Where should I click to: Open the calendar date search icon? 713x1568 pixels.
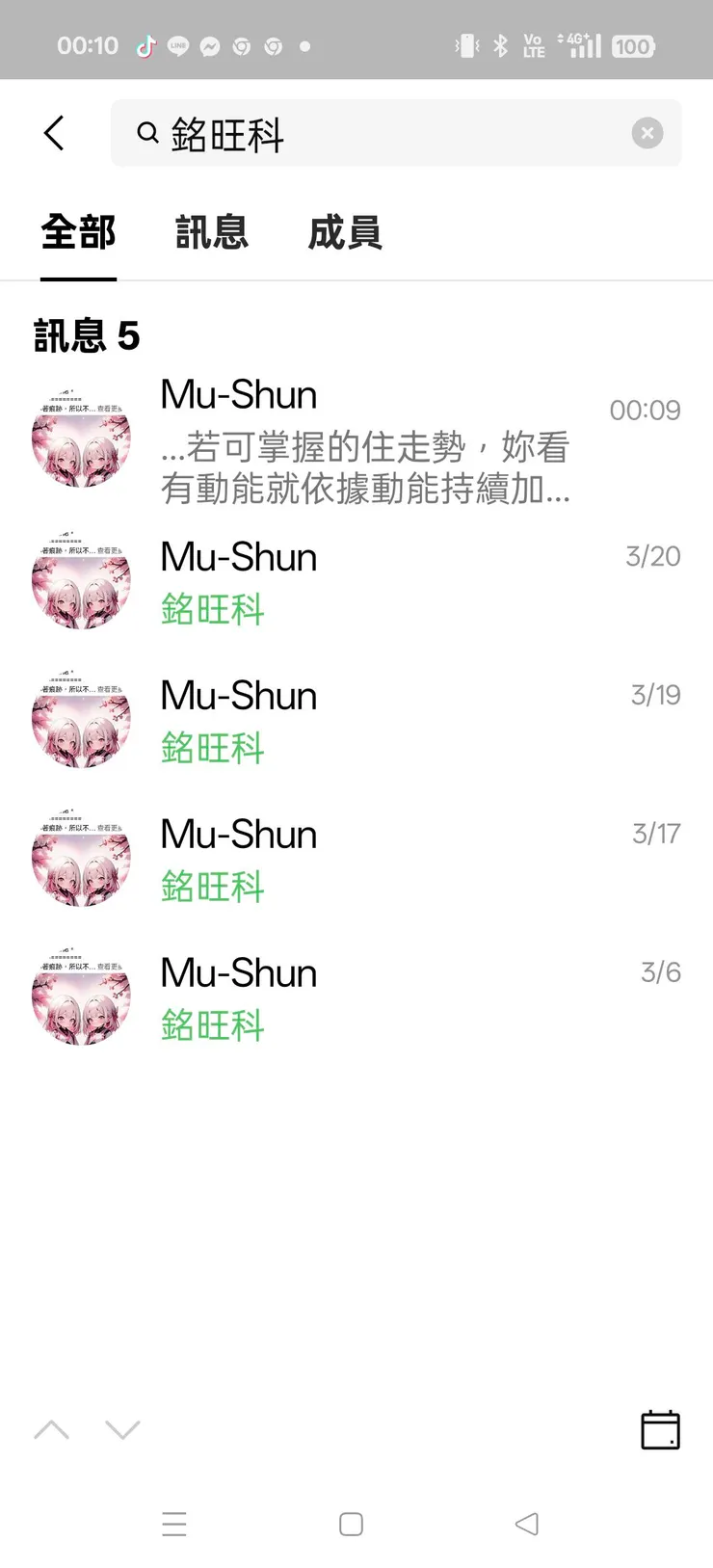659,1430
